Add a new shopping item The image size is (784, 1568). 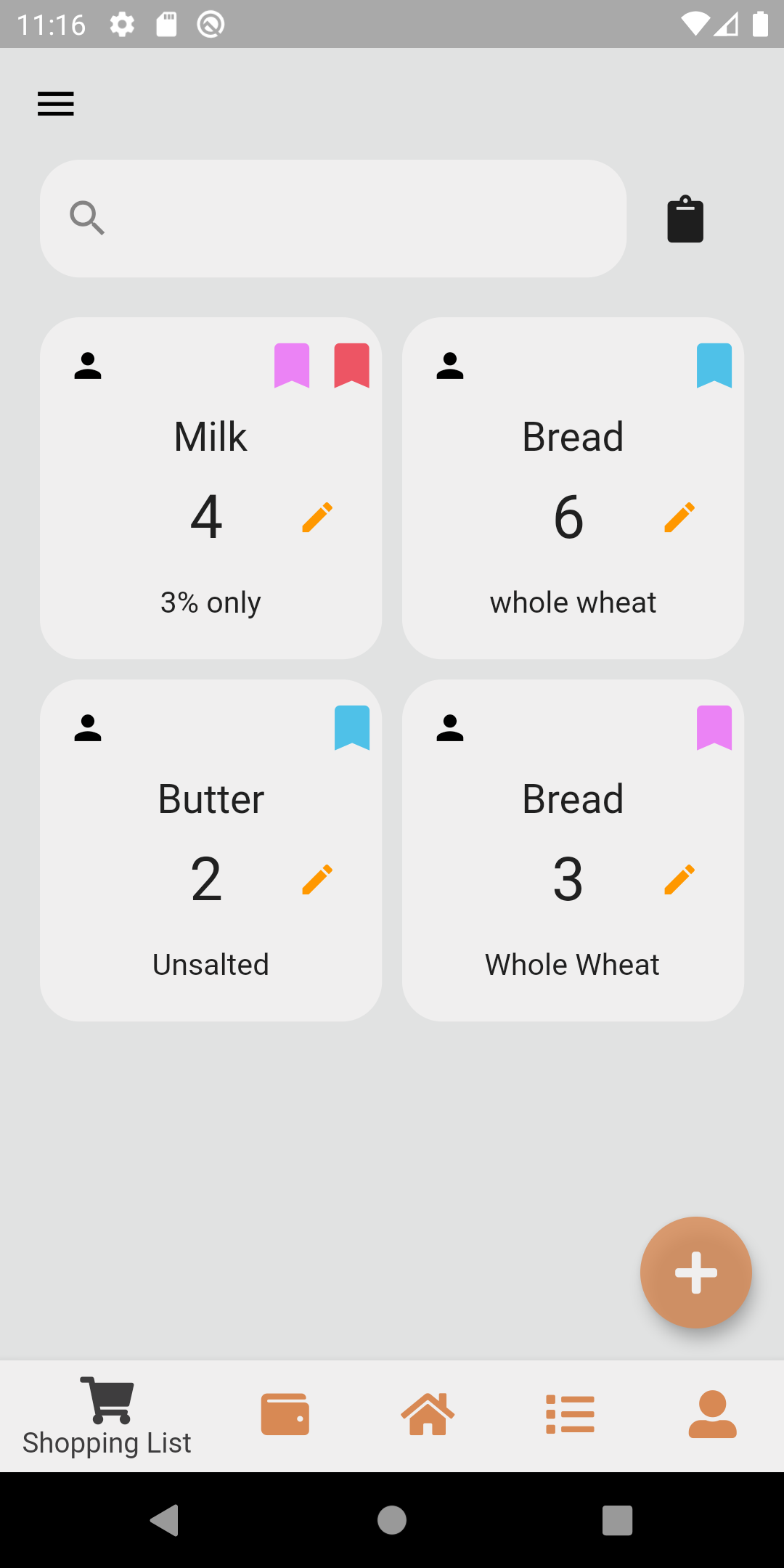tap(695, 1273)
